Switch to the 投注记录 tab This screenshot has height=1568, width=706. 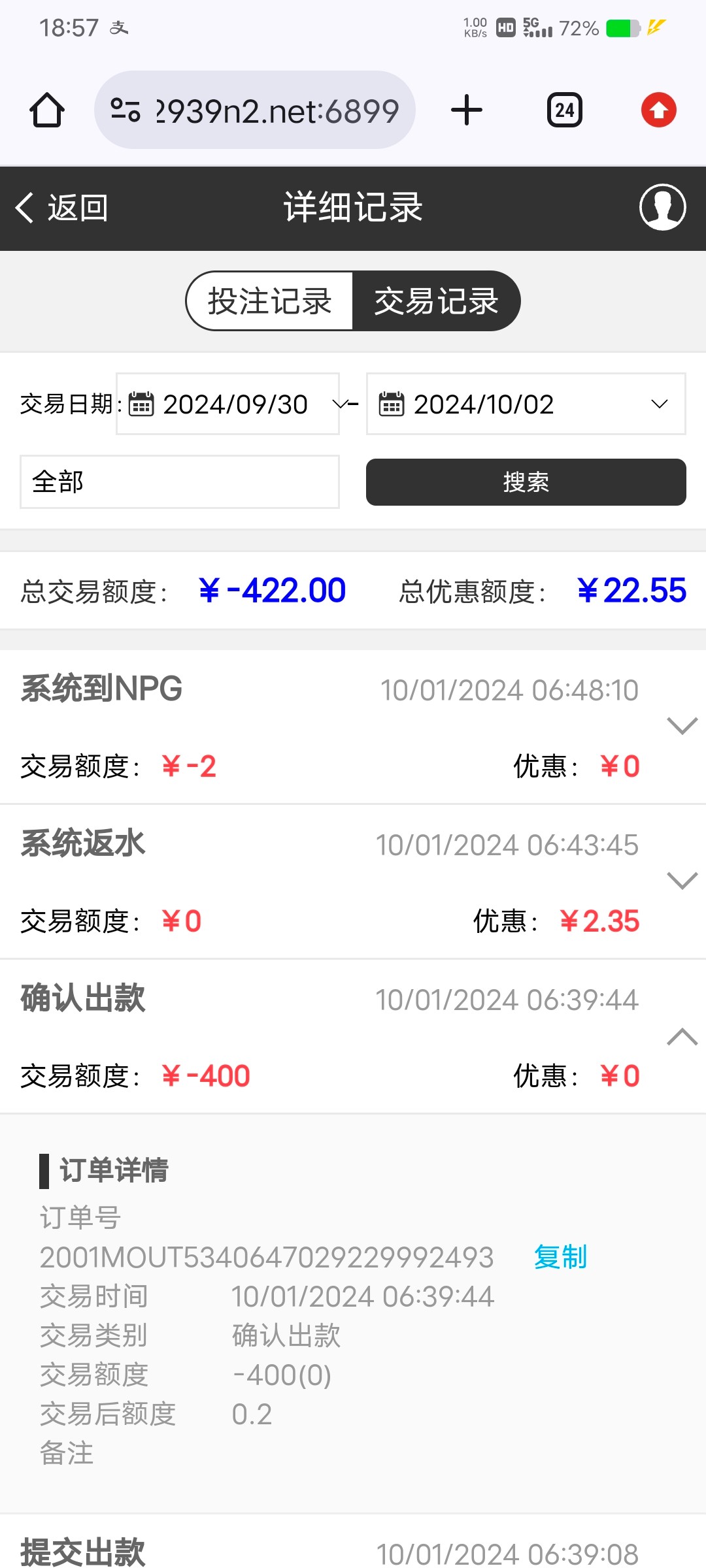[269, 301]
